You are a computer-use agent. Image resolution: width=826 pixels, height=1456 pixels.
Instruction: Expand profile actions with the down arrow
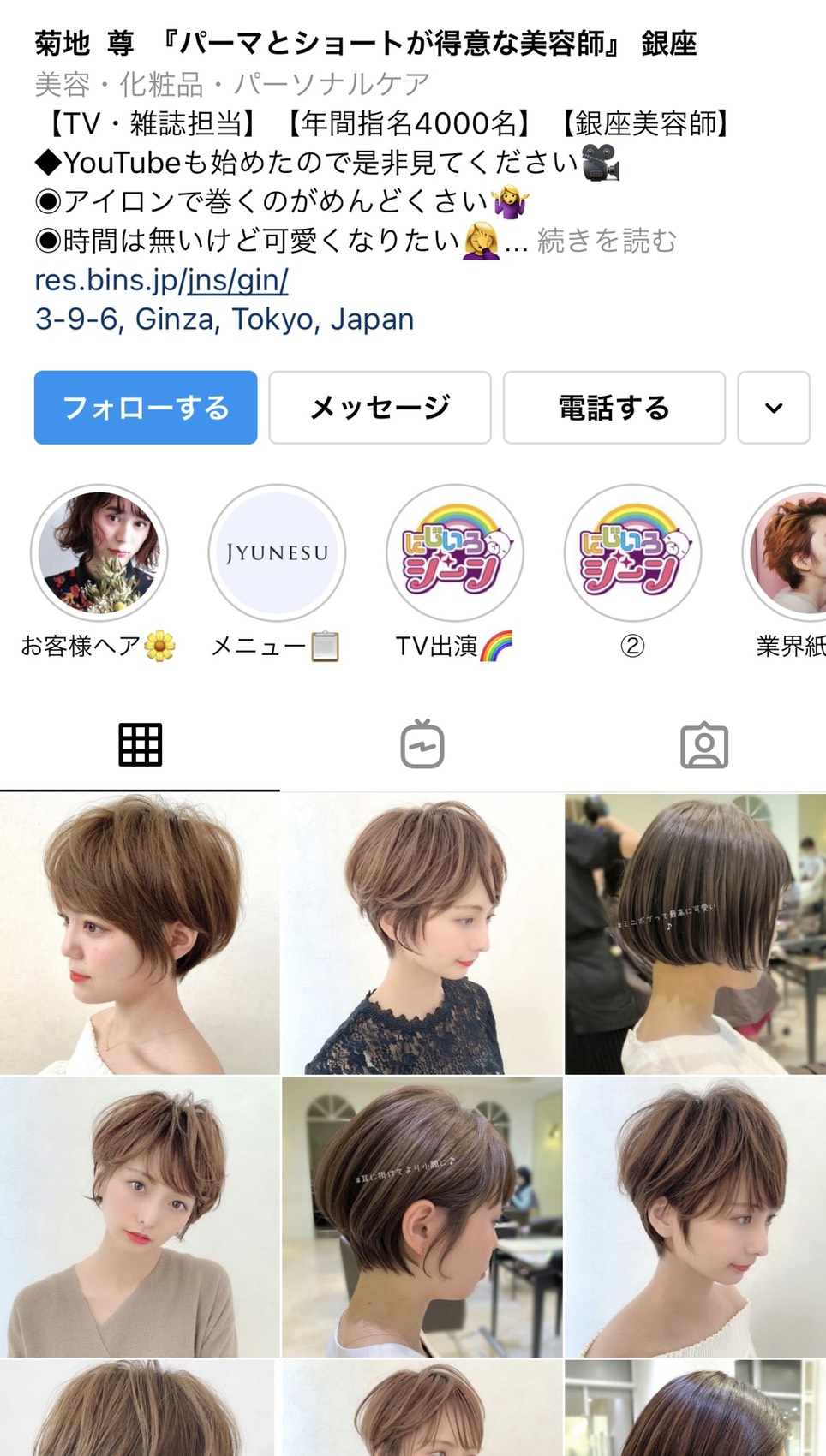[x=774, y=408]
